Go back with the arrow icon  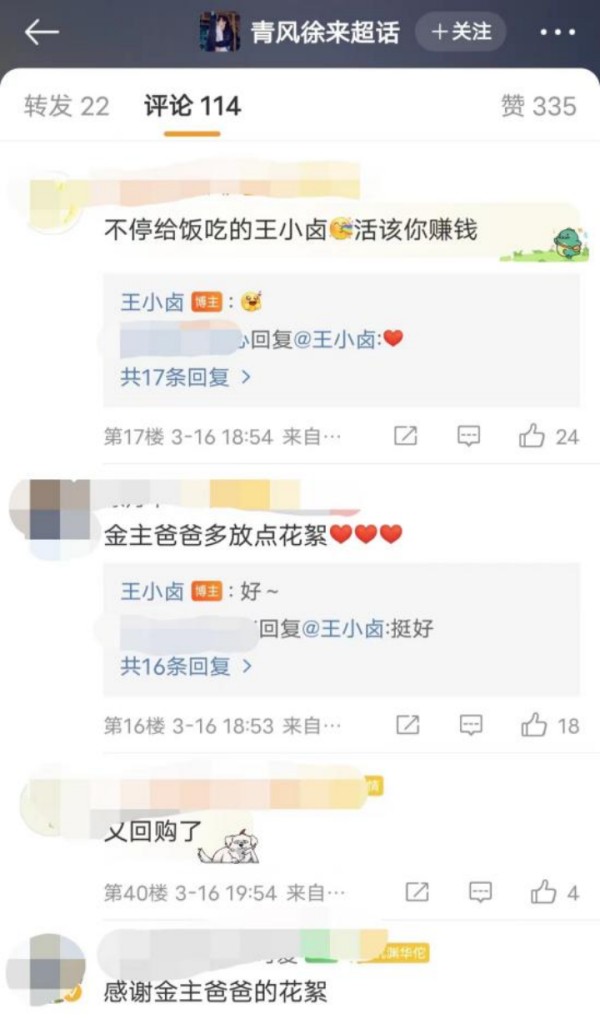[42, 32]
